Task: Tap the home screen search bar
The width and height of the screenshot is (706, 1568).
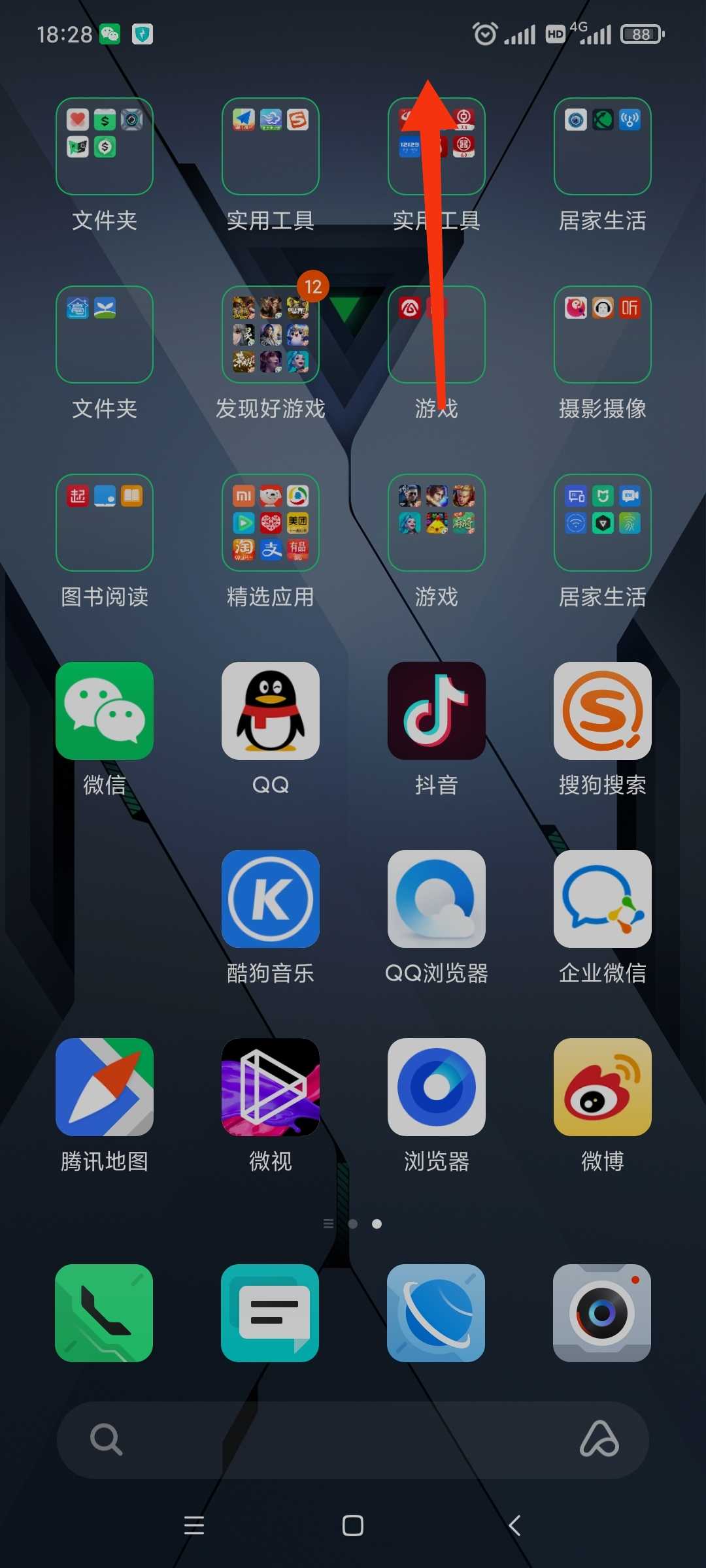Action: click(x=327, y=1440)
